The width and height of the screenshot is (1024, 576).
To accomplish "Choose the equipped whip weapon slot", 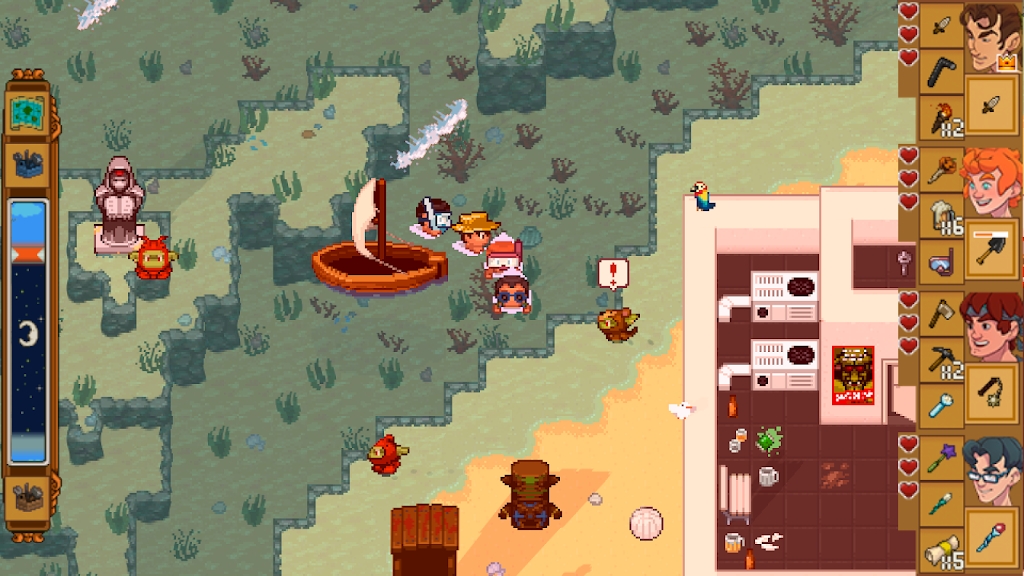I will (990, 392).
